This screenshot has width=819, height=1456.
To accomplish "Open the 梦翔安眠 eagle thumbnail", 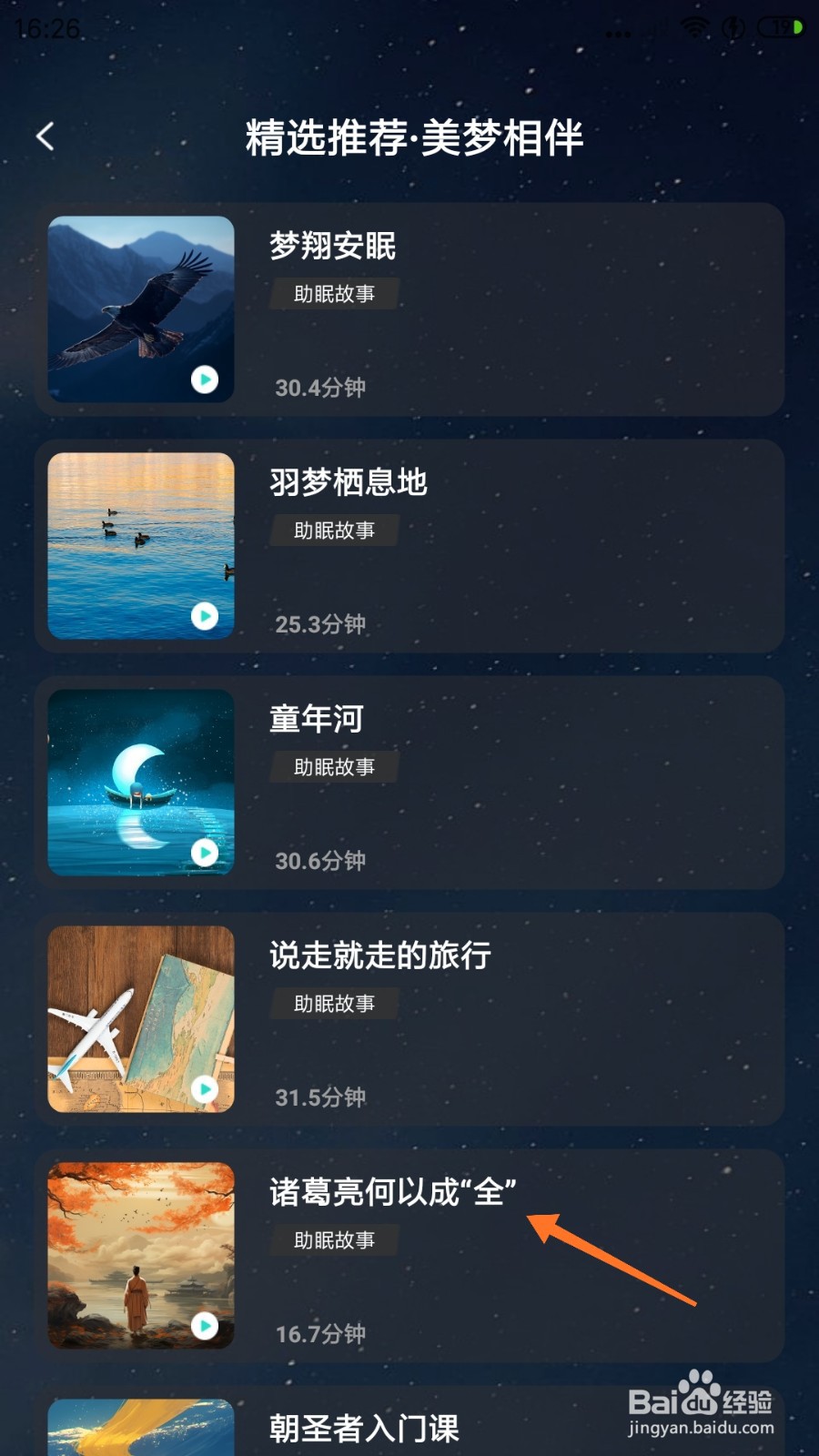I will (141, 309).
